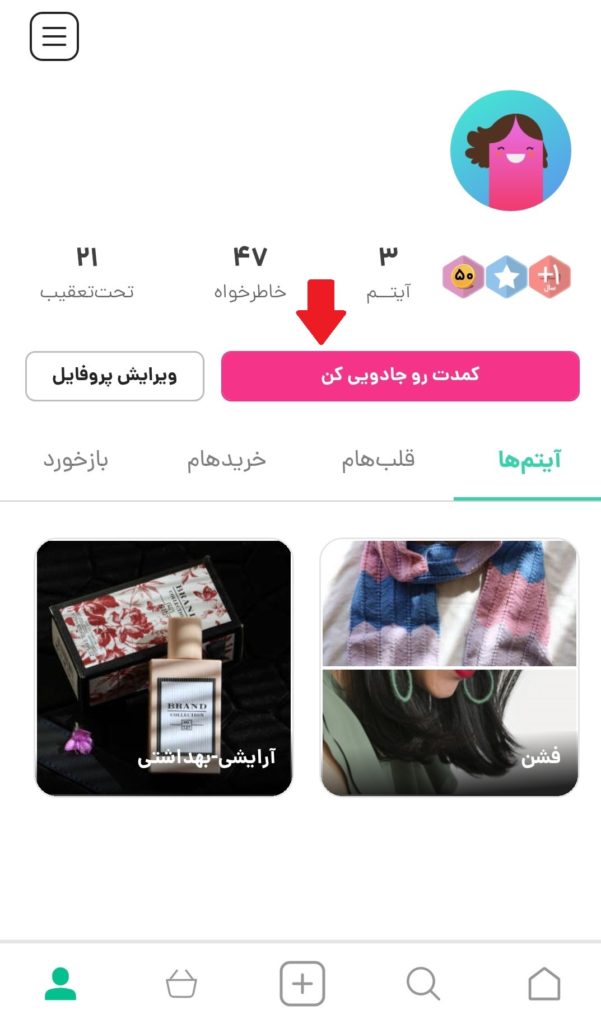Go to the home tab in bottom bar

pyautogui.click(x=543, y=984)
